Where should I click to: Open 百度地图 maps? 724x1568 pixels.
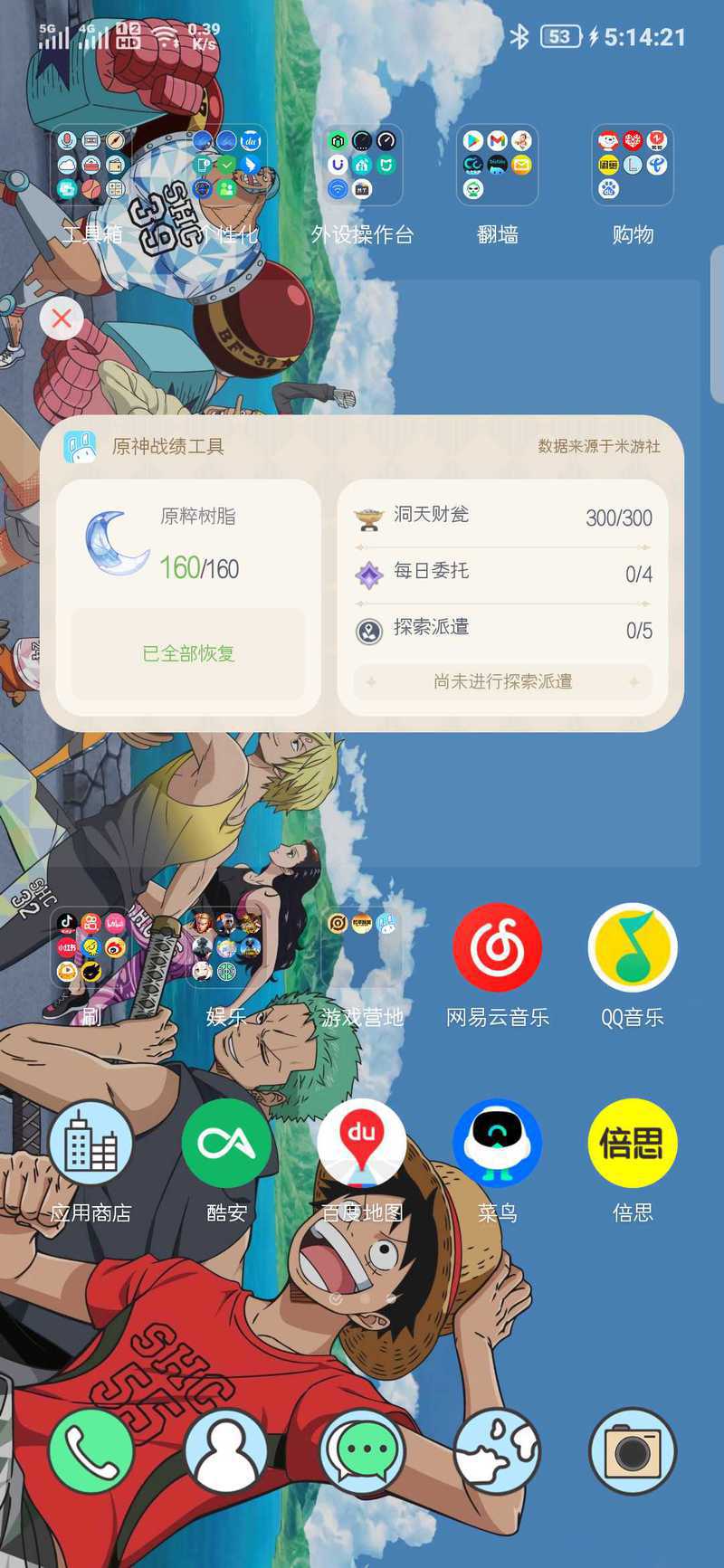pyautogui.click(x=362, y=1144)
